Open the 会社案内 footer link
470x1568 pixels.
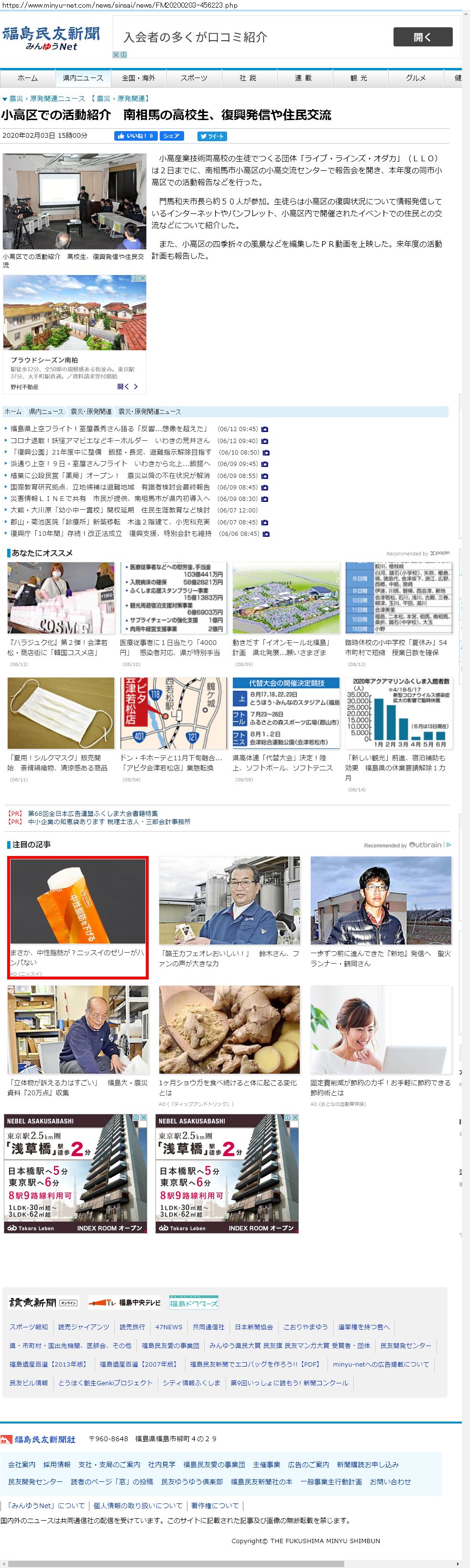22,1464
